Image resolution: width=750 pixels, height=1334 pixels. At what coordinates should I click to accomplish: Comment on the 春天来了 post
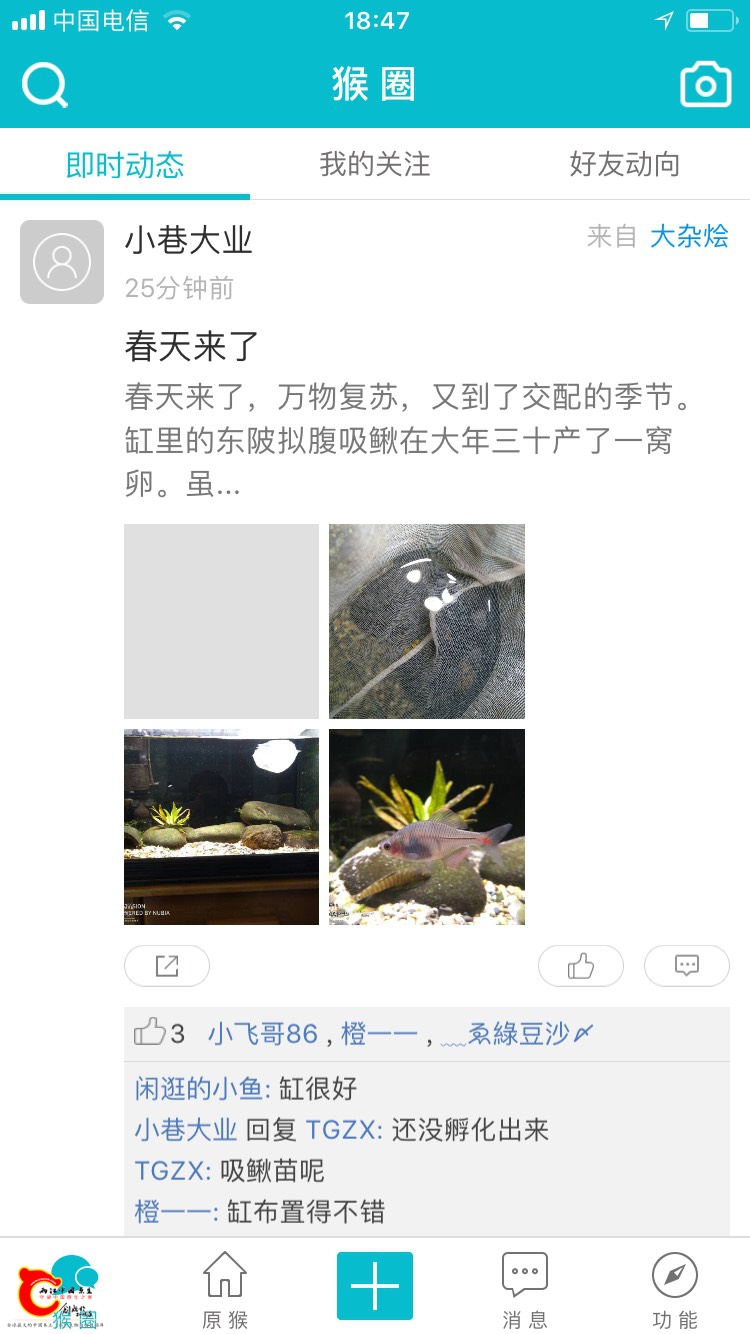[687, 966]
